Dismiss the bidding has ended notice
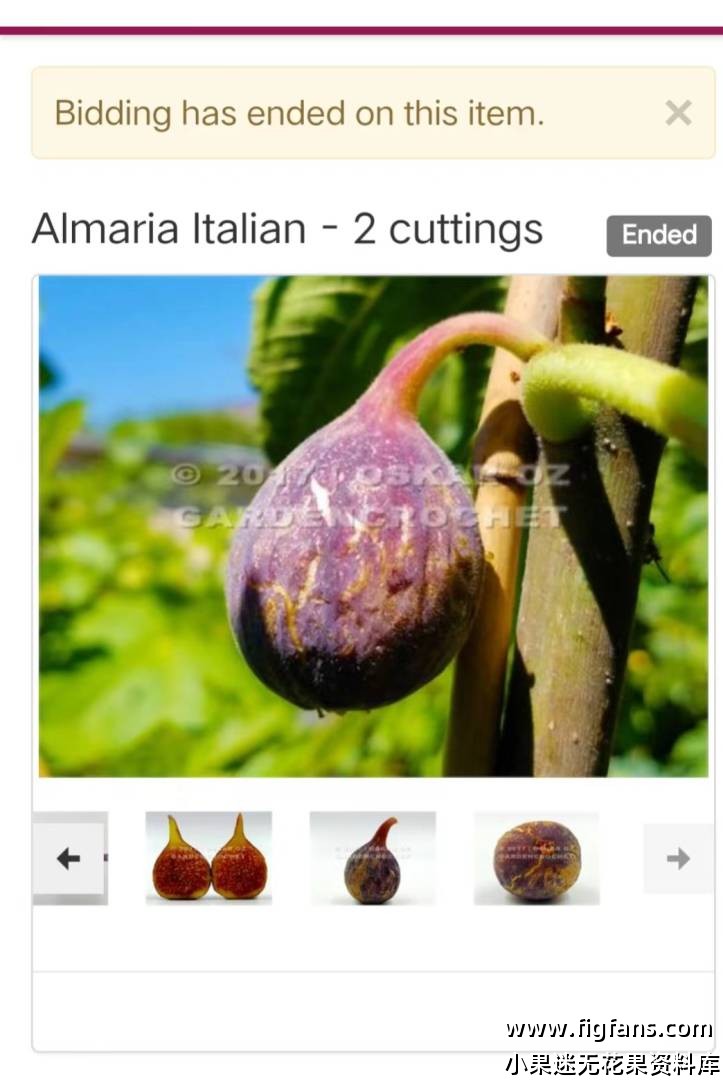The image size is (723, 1080). (x=678, y=113)
